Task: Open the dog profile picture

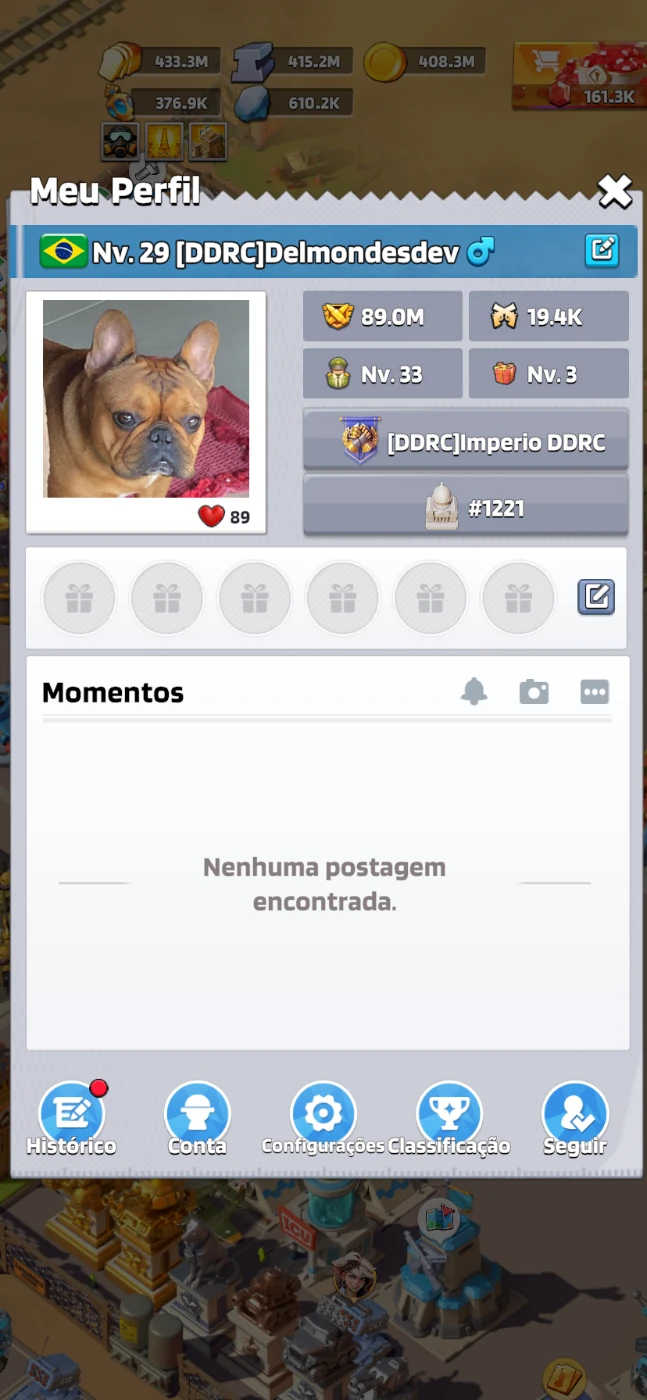Action: pyautogui.click(x=146, y=398)
